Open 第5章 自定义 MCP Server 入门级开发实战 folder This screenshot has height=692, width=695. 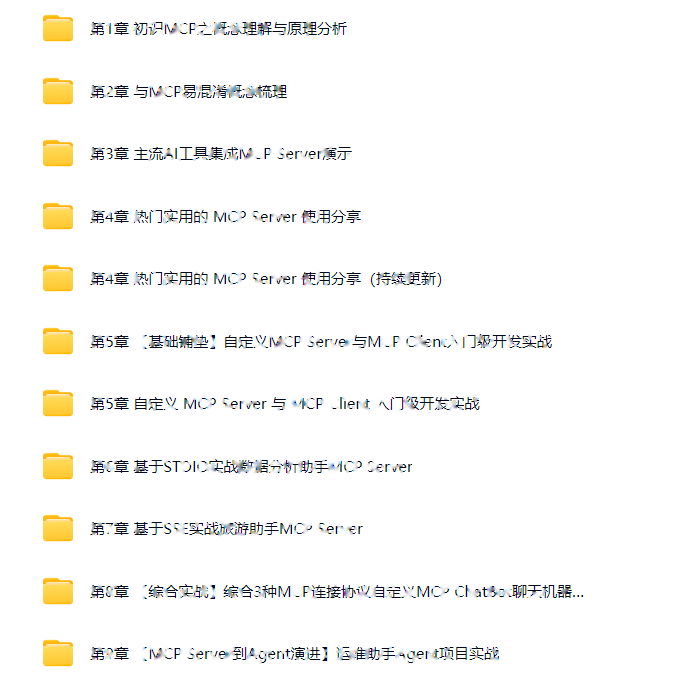(x=285, y=404)
